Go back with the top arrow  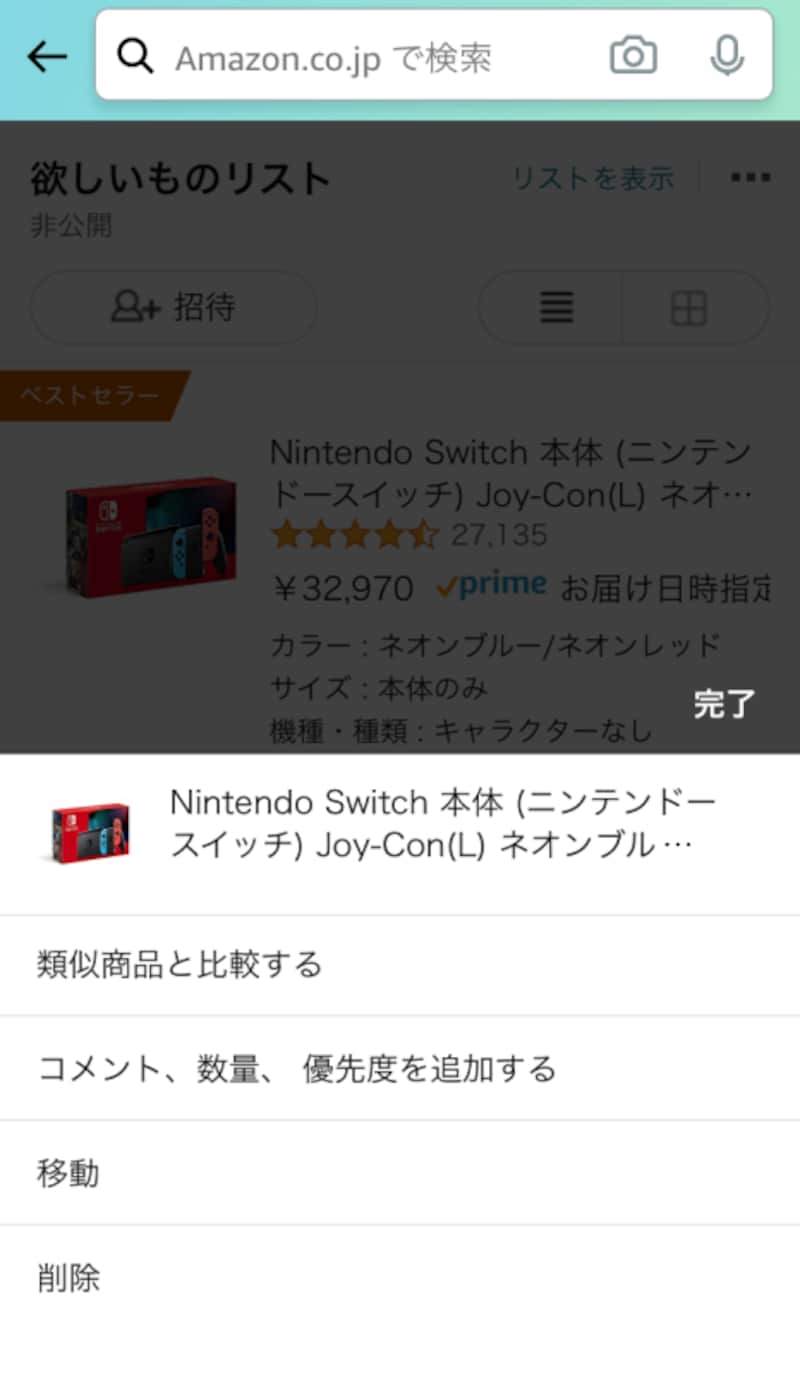point(47,57)
